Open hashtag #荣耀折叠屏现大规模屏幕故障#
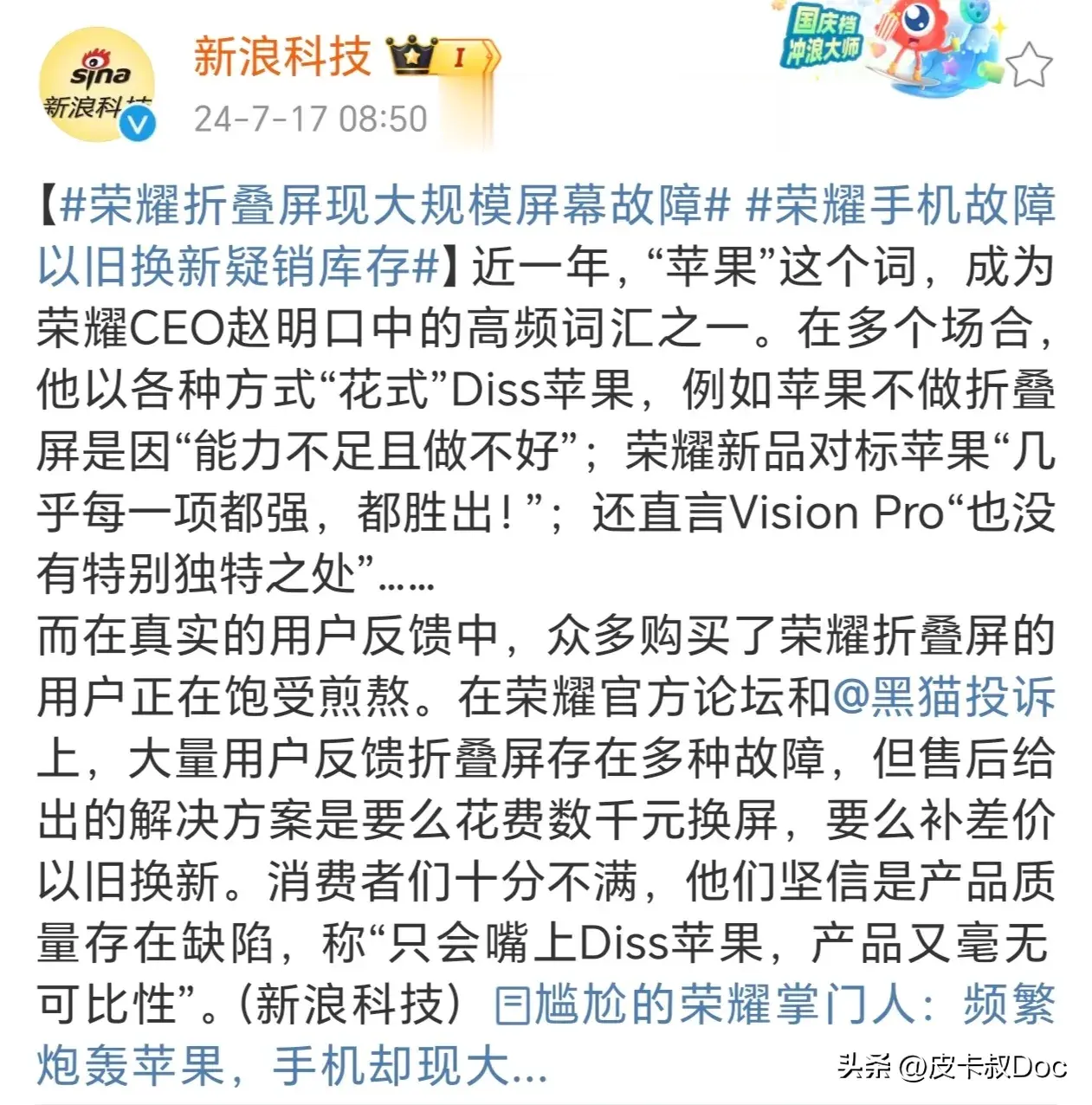 [x=395, y=205]
